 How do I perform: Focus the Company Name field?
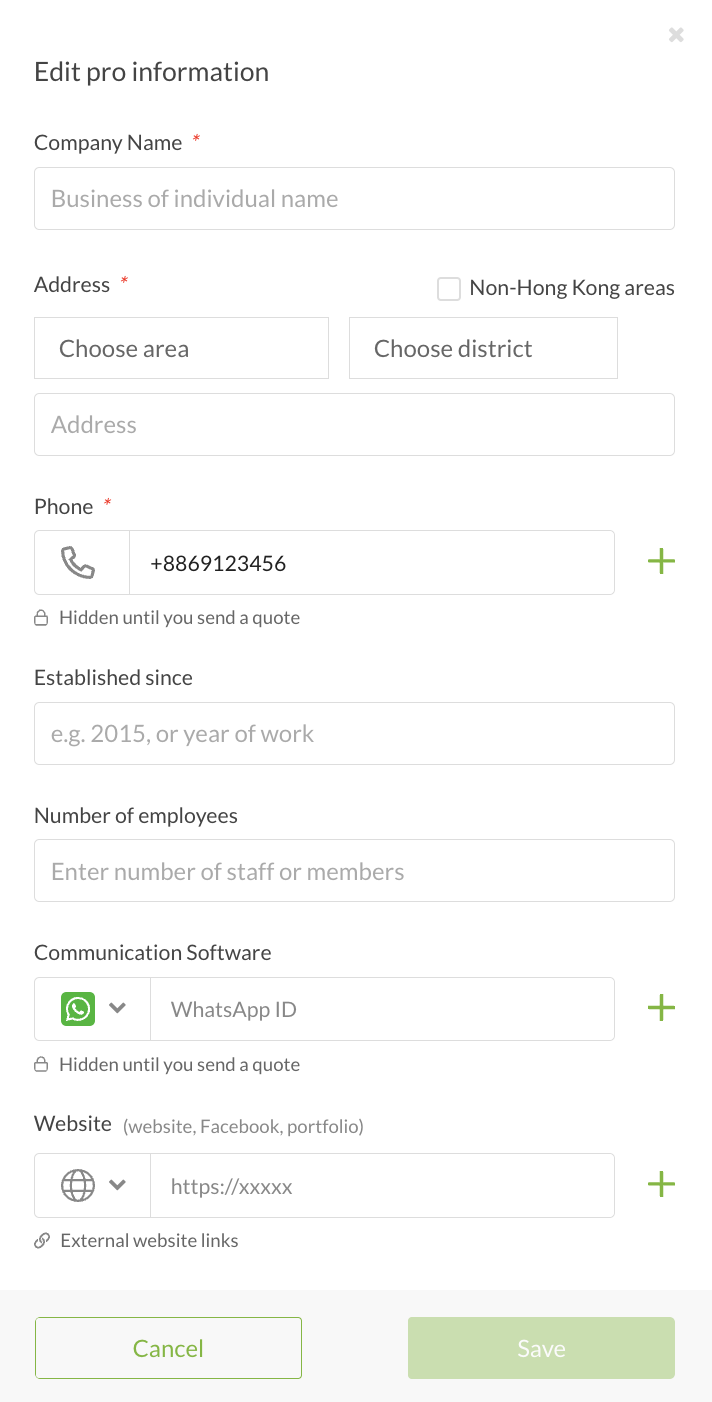point(354,199)
